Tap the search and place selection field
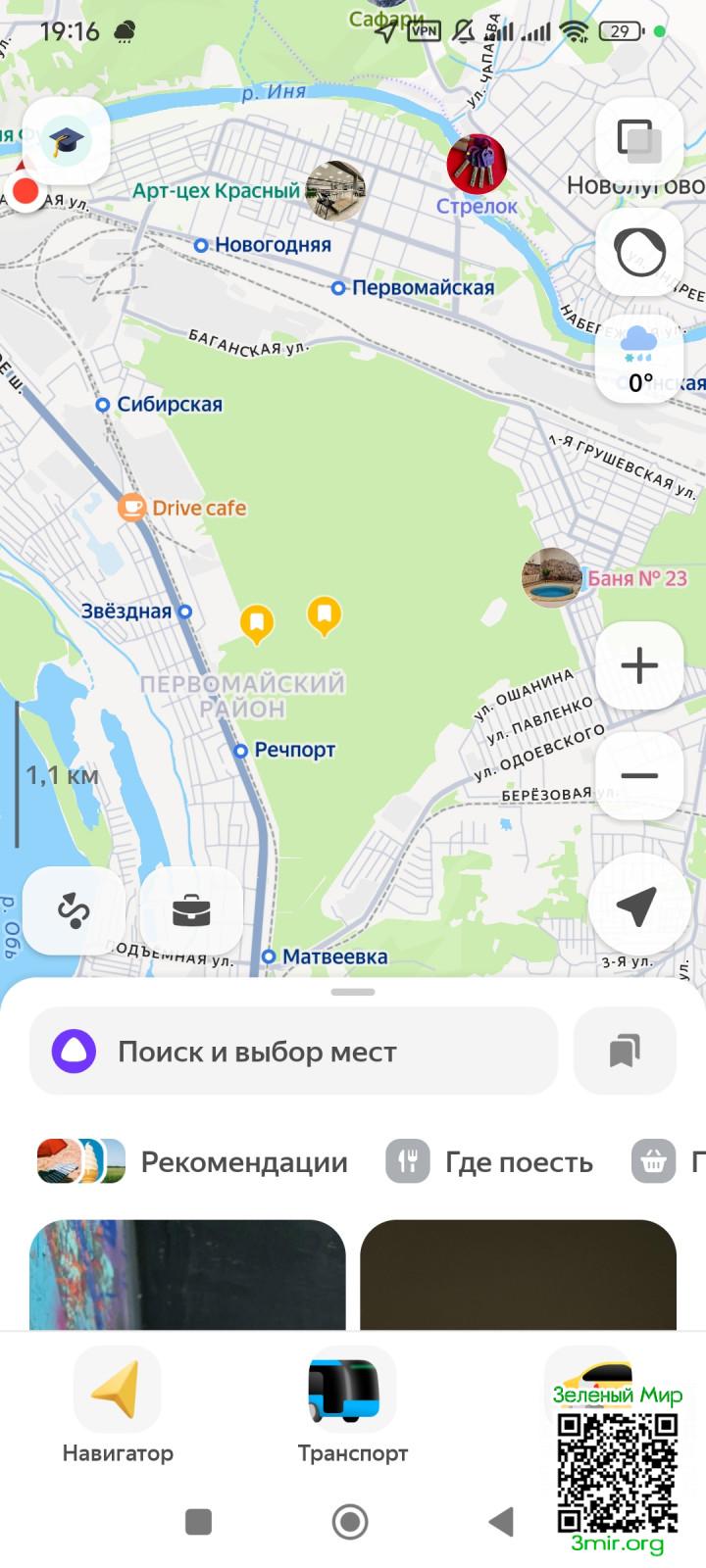Viewport: 706px width, 1568px height. tap(294, 1052)
